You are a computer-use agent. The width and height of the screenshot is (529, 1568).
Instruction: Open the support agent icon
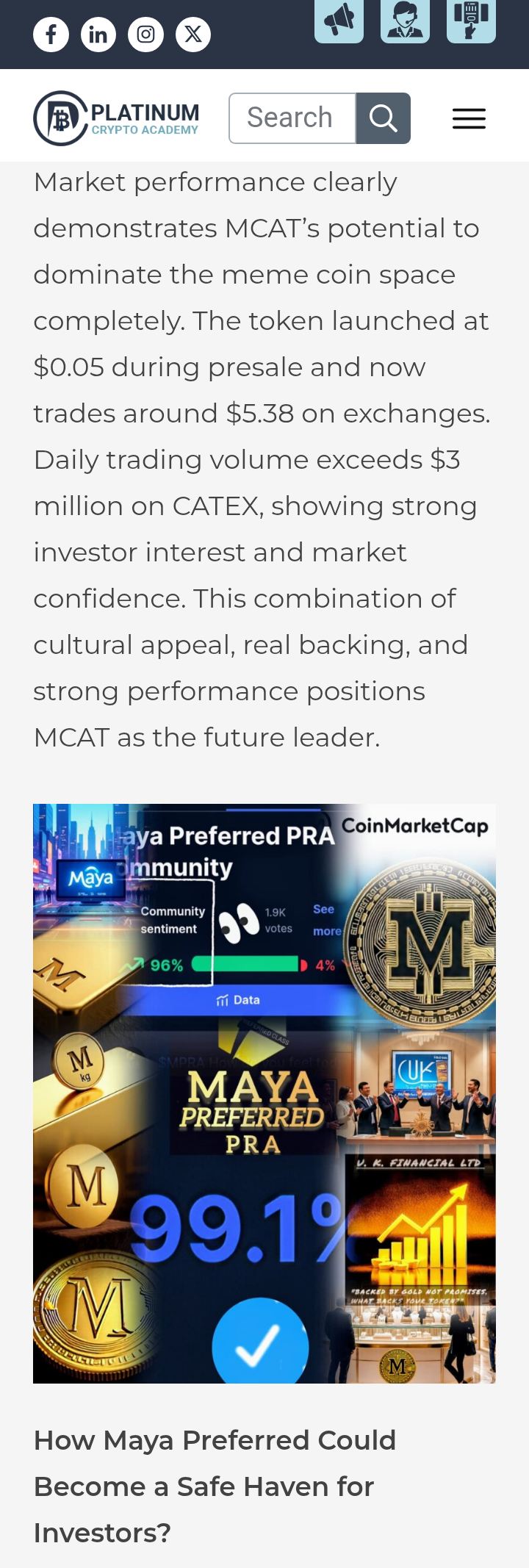pyautogui.click(x=405, y=21)
